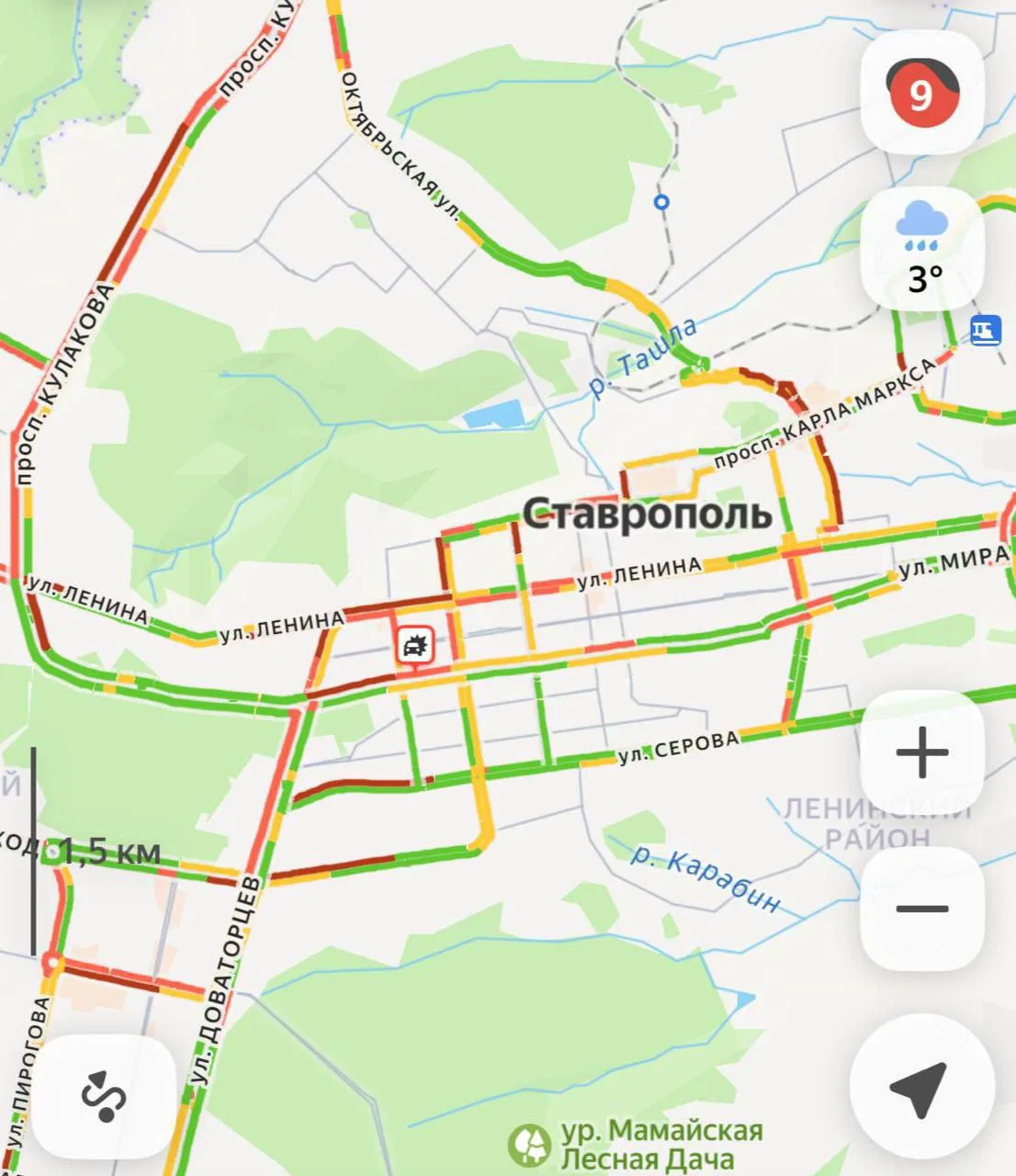1016x1176 pixels.
Task: Tap the blue transit station icon
Action: click(x=986, y=329)
